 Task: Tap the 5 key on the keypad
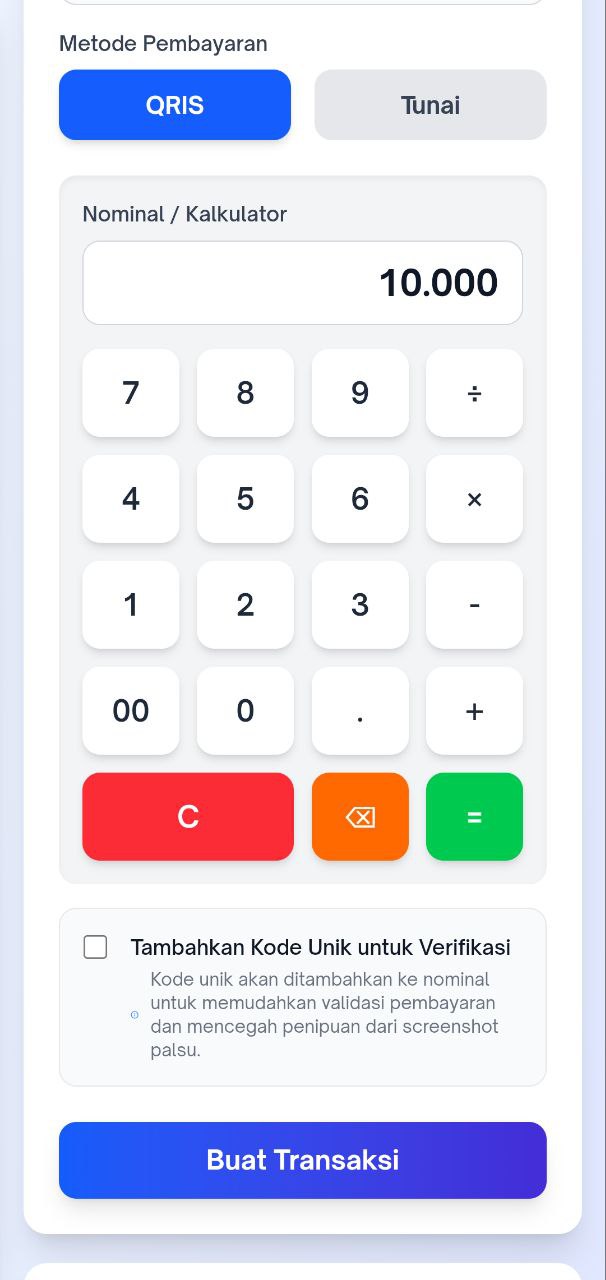[x=245, y=499]
